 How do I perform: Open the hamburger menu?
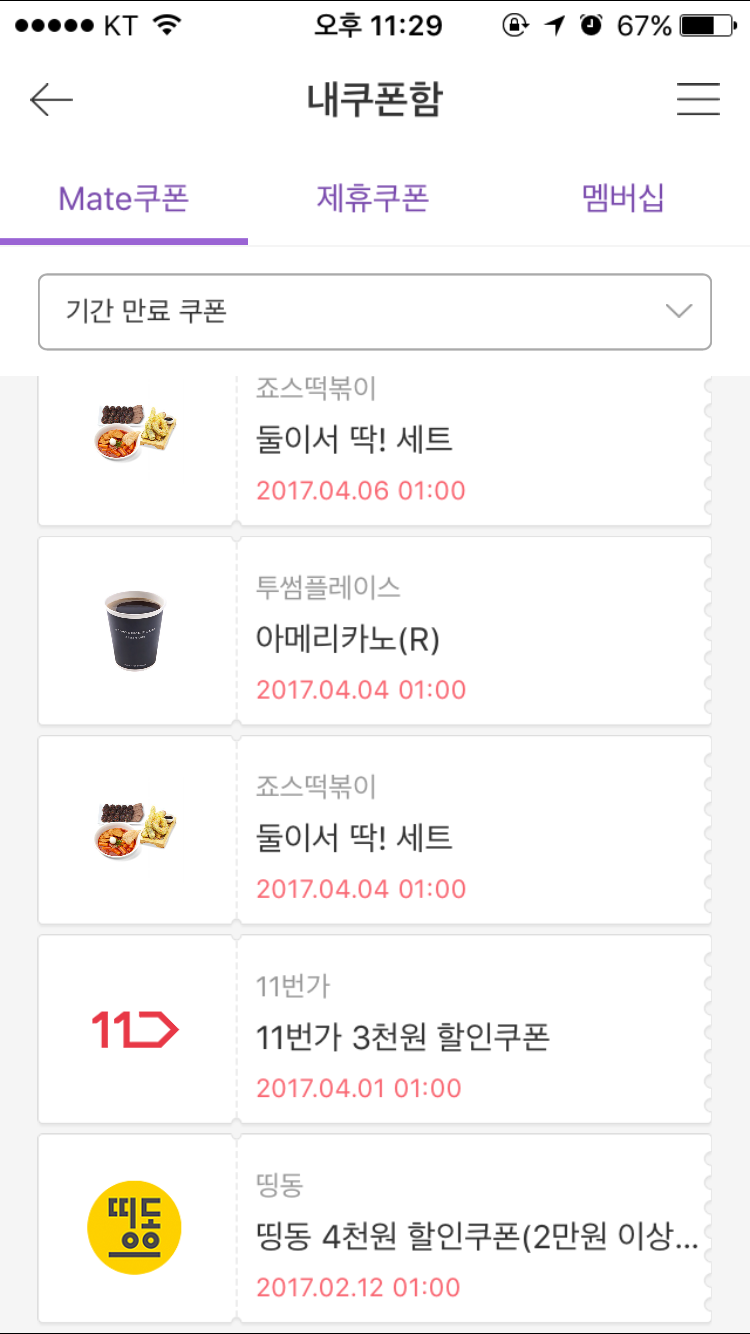698,99
